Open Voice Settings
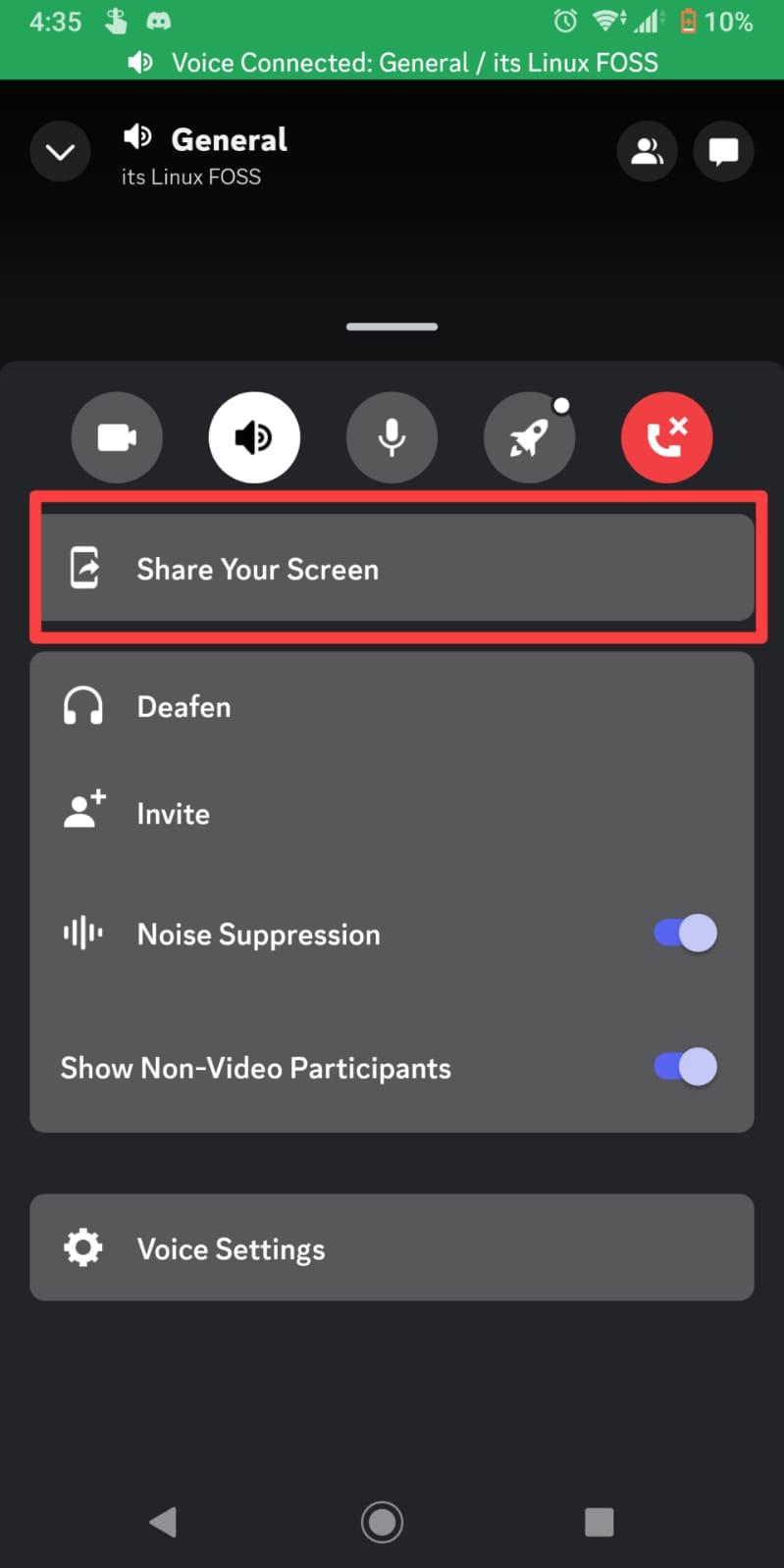784x1568 pixels. 392,1247
